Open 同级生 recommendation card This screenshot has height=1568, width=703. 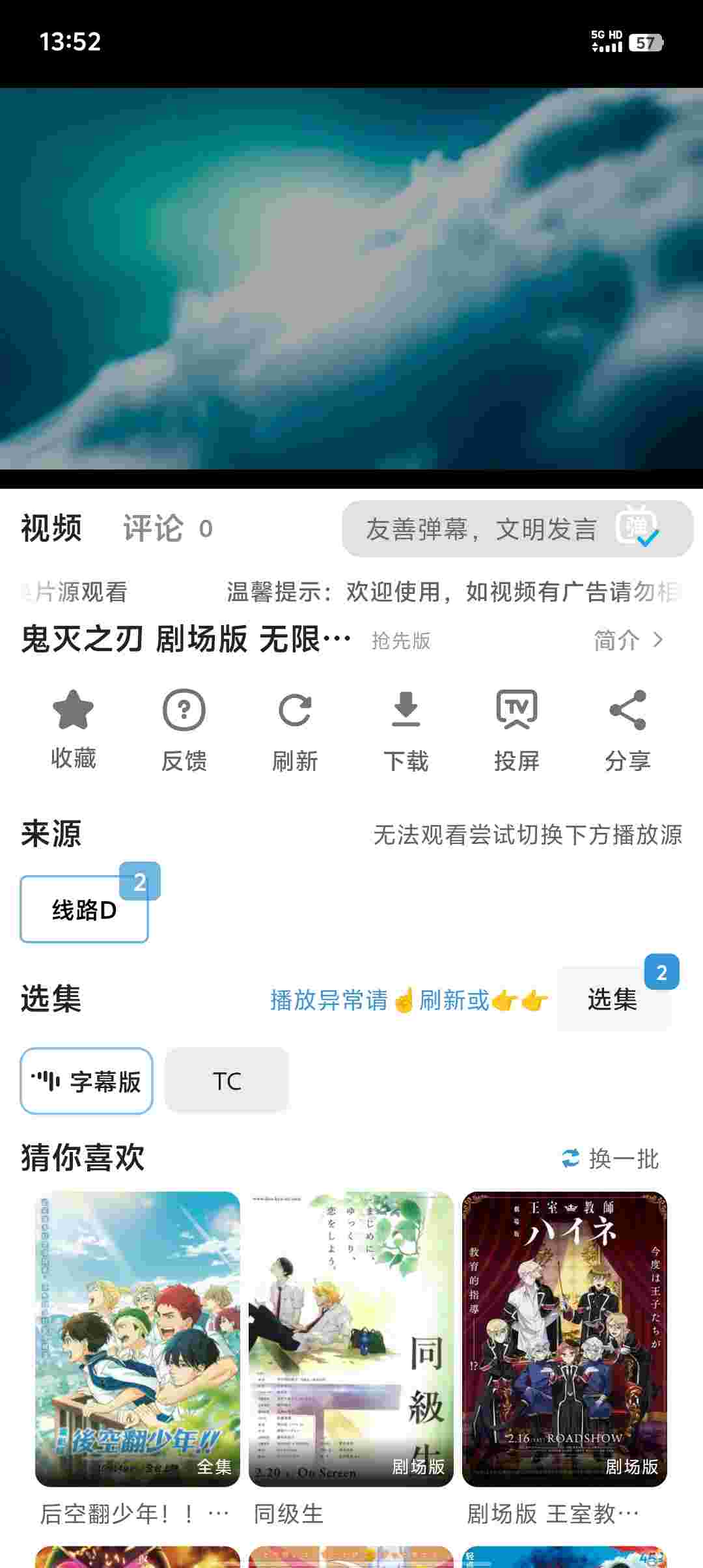pyautogui.click(x=351, y=1339)
